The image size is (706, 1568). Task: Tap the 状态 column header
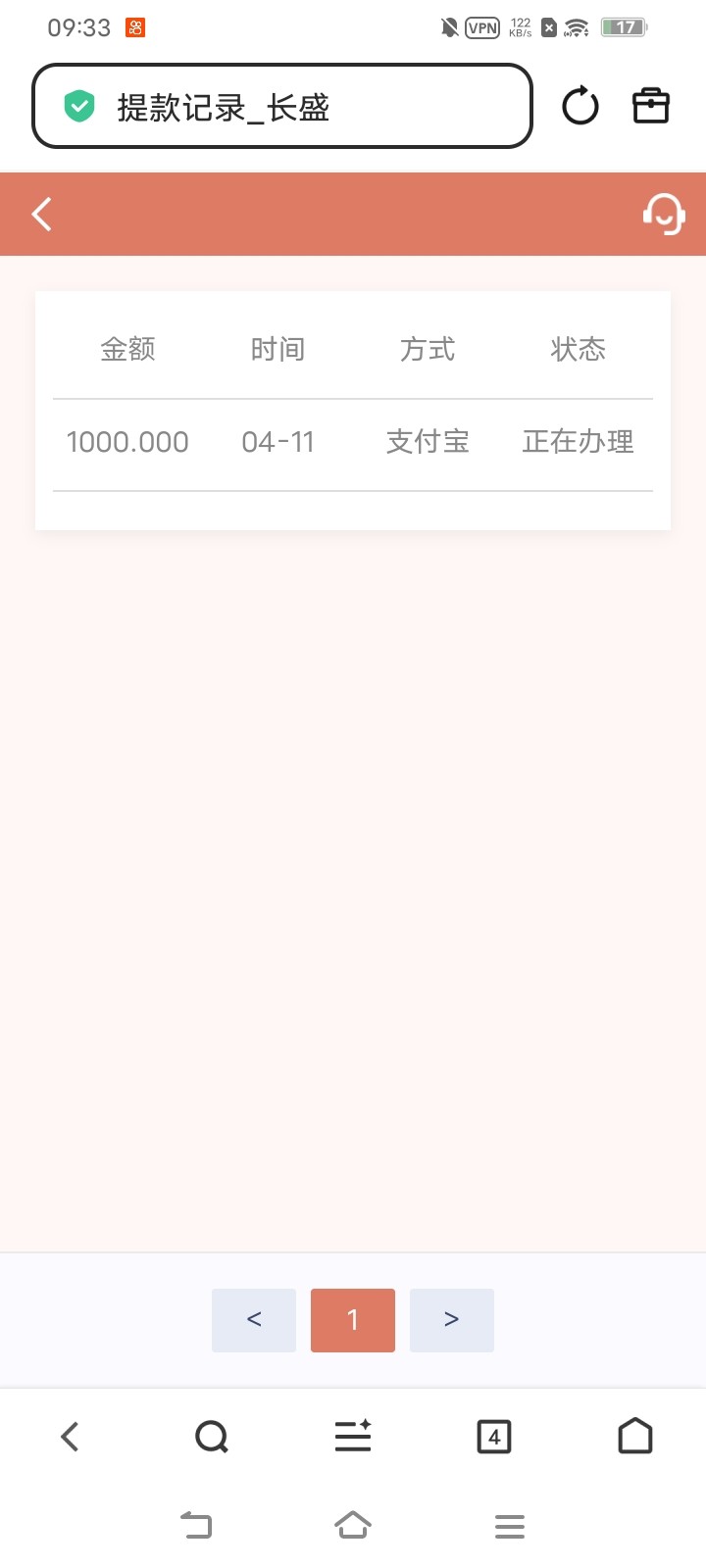click(x=579, y=349)
